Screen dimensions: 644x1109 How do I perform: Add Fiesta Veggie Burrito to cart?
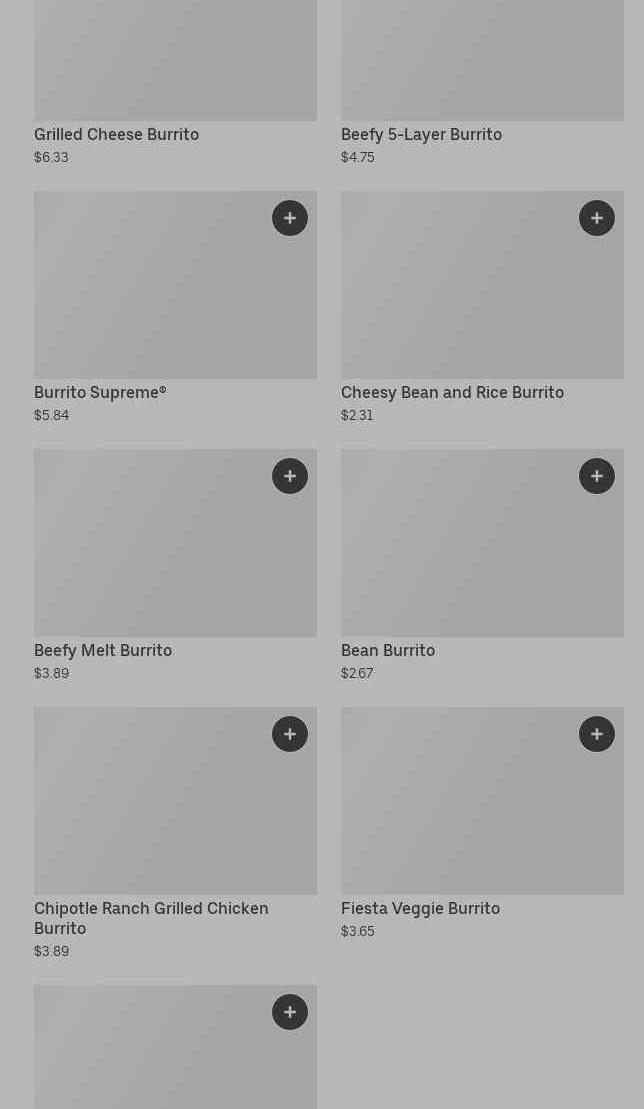click(597, 734)
